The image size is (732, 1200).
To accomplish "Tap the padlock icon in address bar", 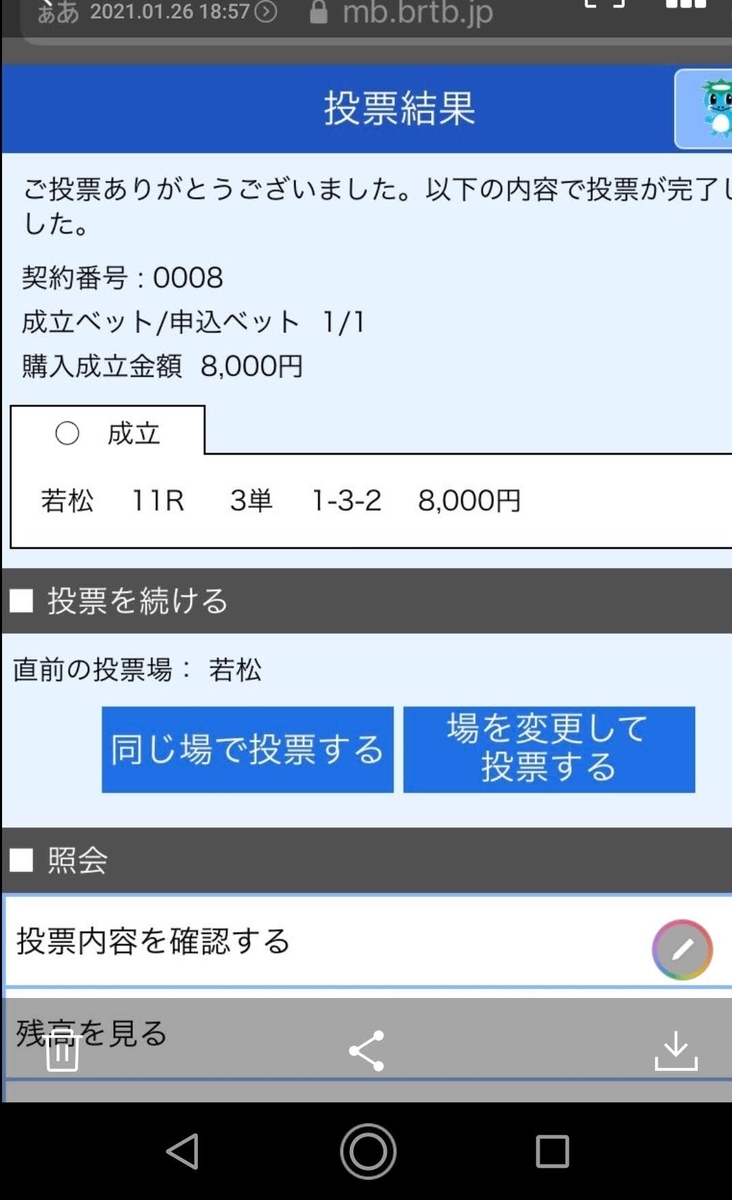I will (x=318, y=15).
